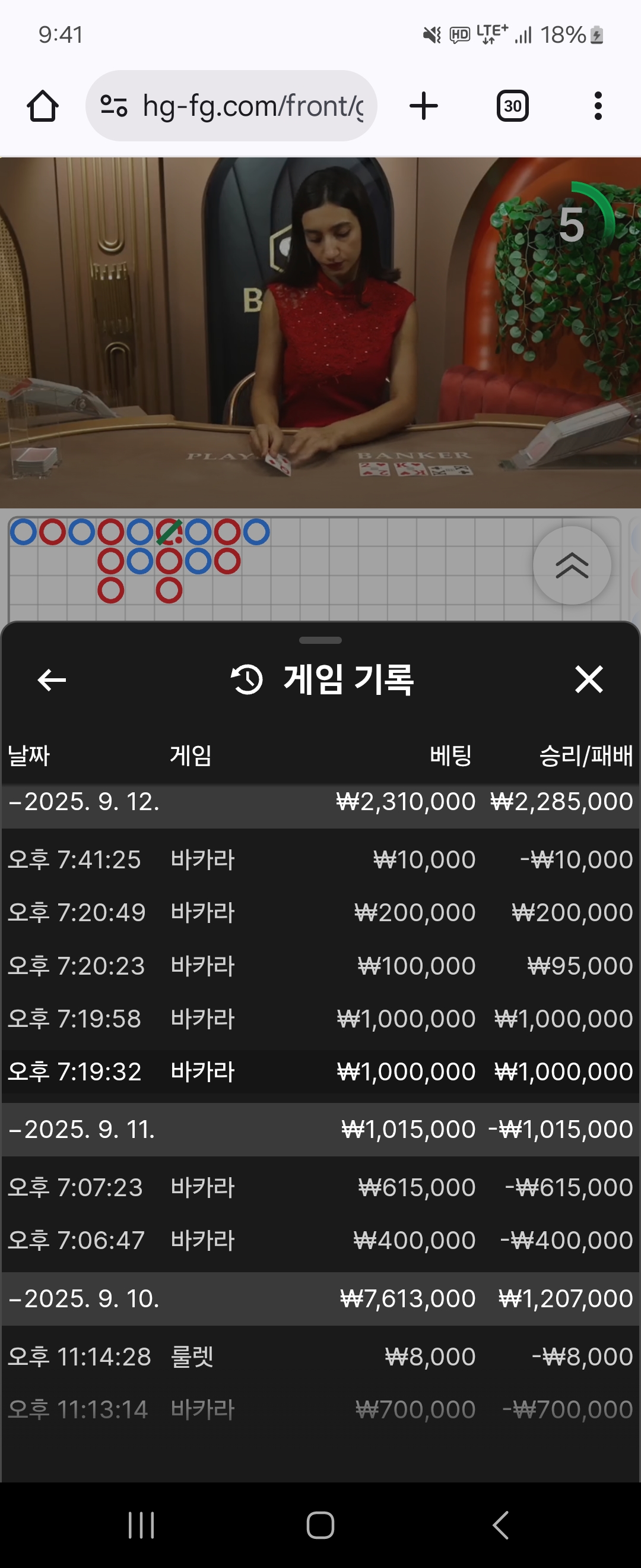Open a new browser tab
The height and width of the screenshot is (1568, 641).
point(424,106)
